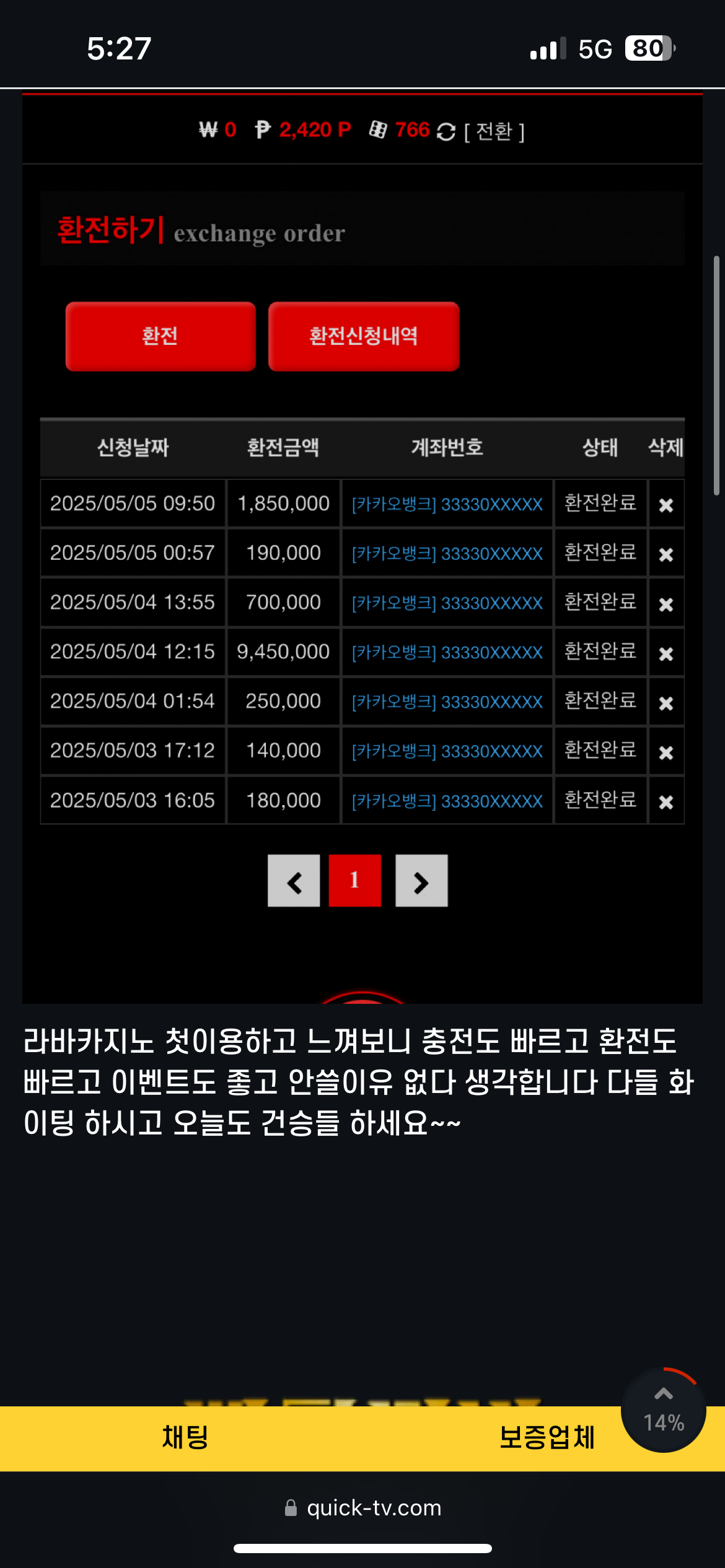
Task: Tap the scroll-to-top arrow showing 14%
Action: pyautogui.click(x=664, y=1410)
